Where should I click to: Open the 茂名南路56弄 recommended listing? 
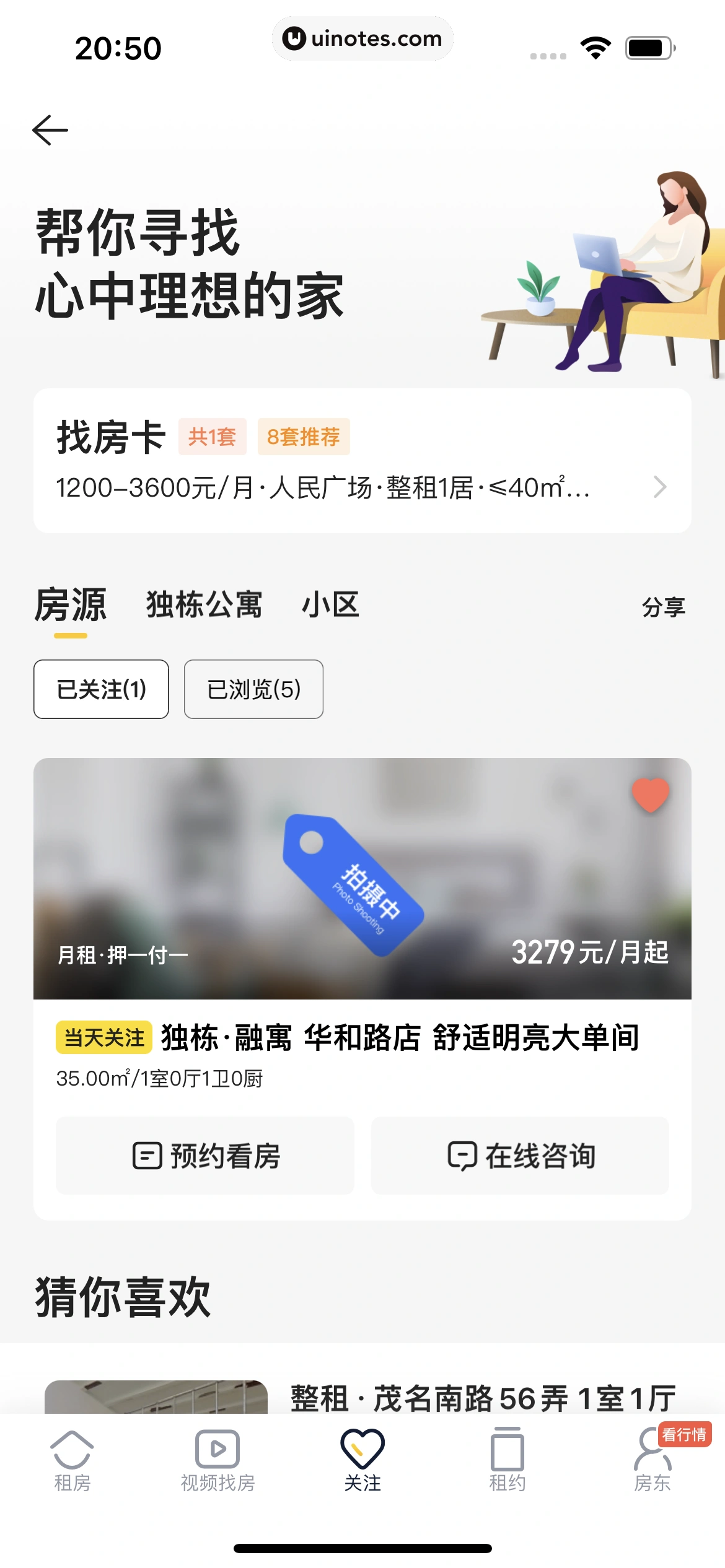[x=483, y=1398]
